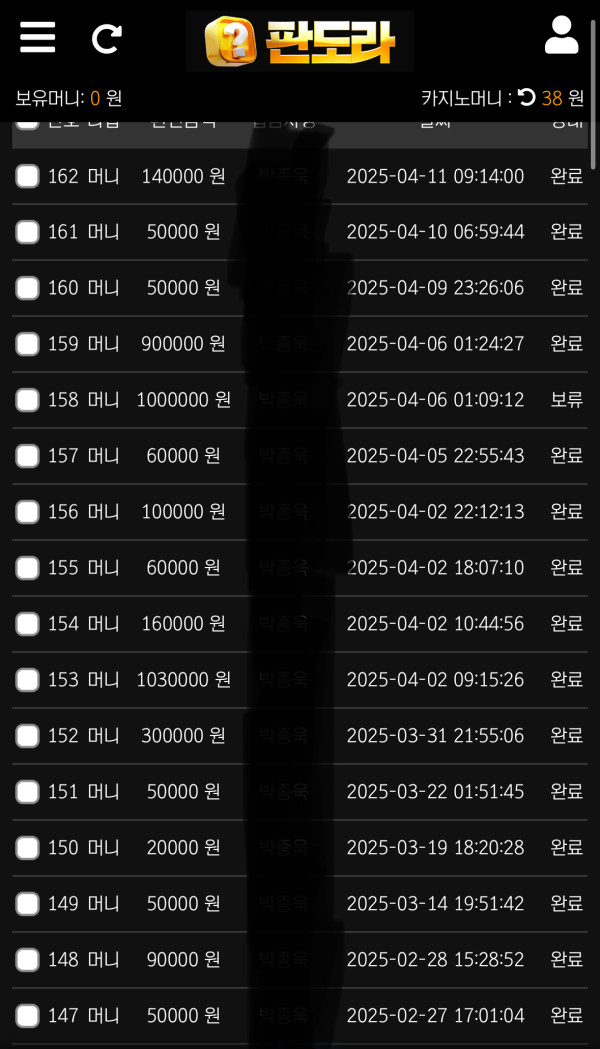The image size is (600, 1049).
Task: Mark the checkbox for row 152
Action: point(28,737)
